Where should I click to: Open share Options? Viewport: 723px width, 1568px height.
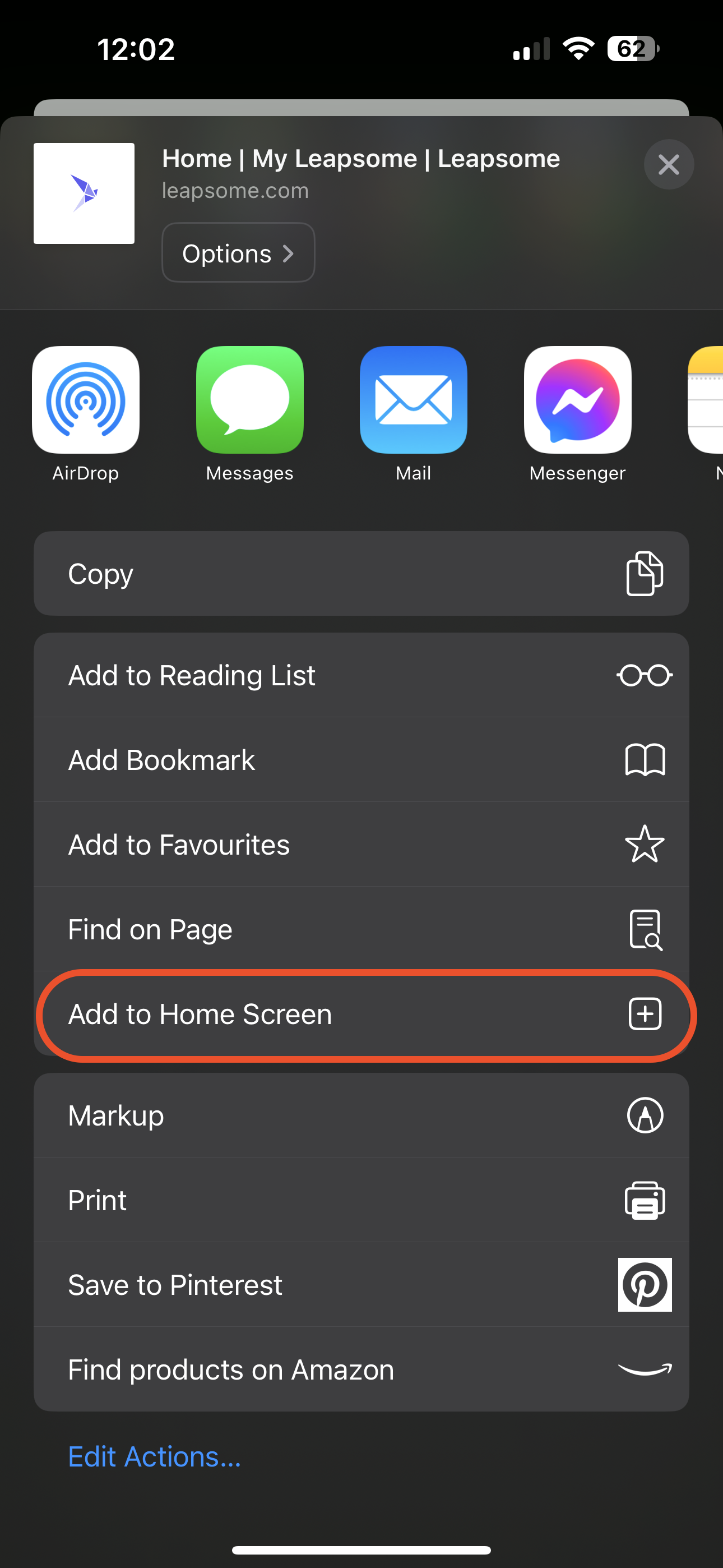pyautogui.click(x=238, y=252)
